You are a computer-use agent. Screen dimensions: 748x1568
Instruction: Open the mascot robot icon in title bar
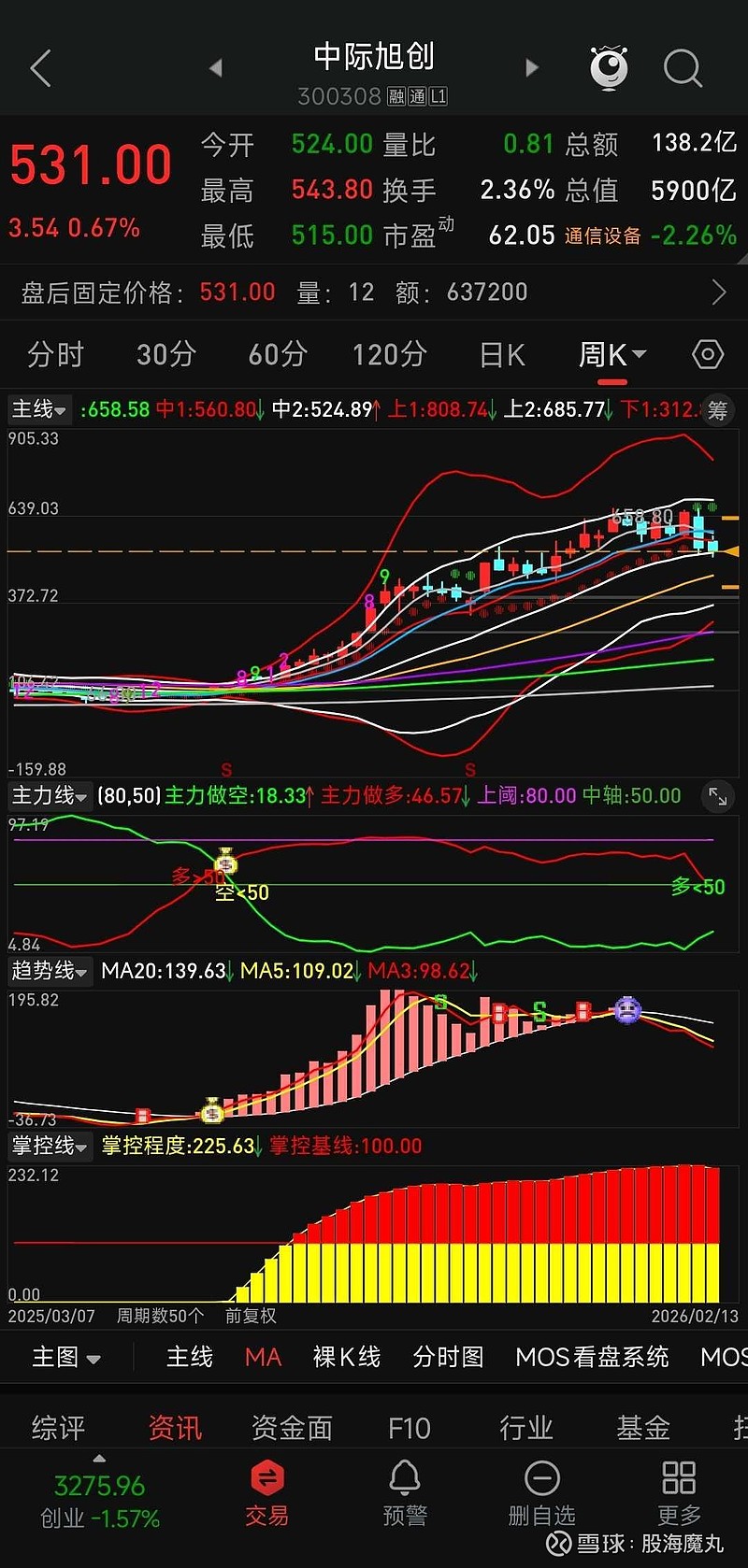[x=609, y=67]
